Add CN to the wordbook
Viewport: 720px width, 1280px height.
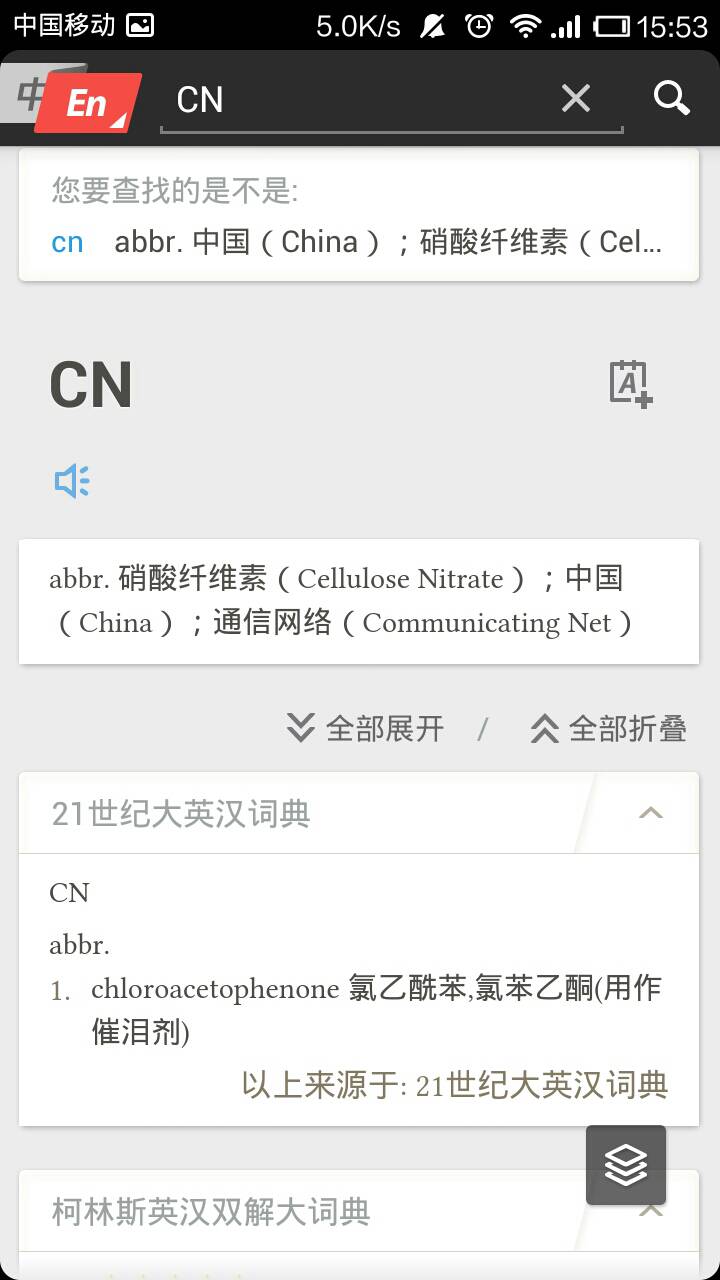pyautogui.click(x=631, y=383)
